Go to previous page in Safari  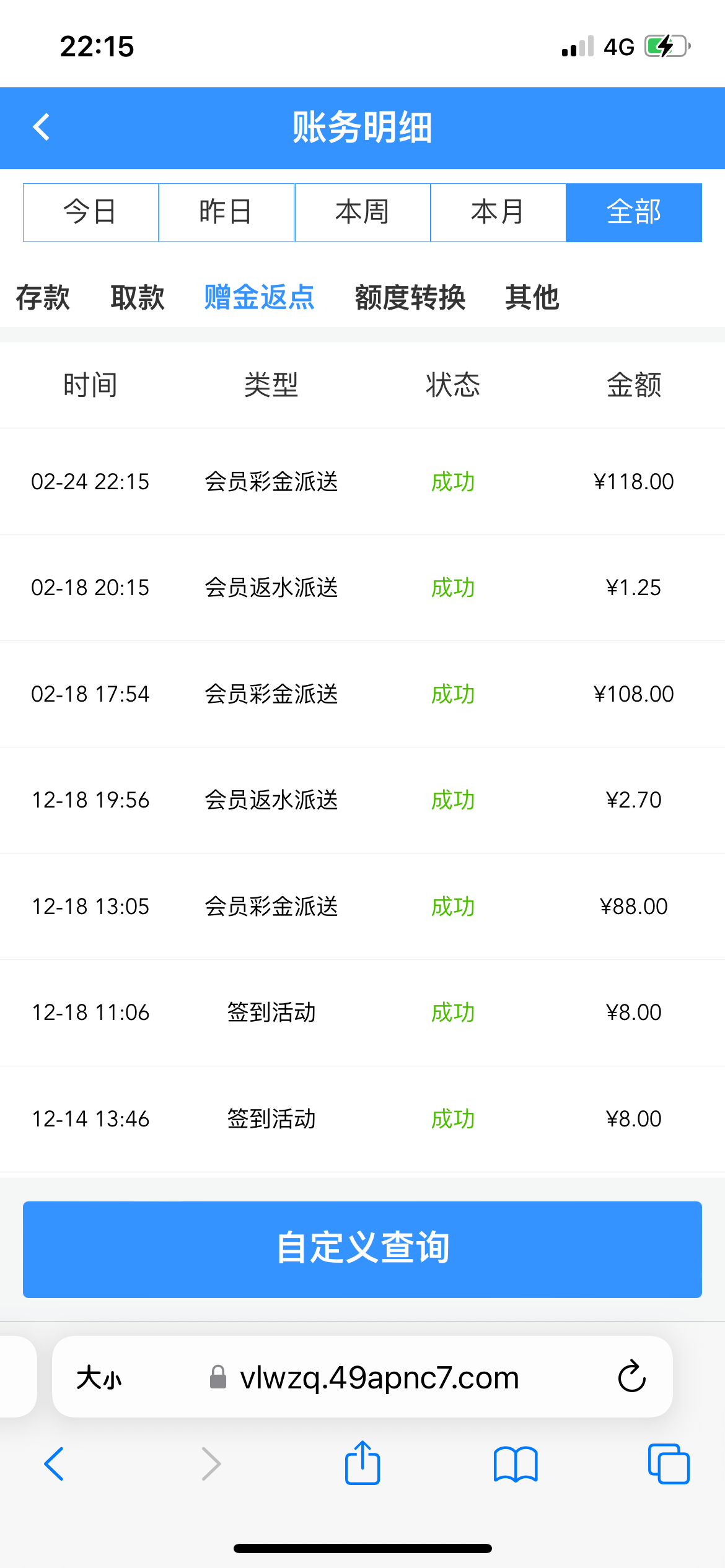coord(55,1464)
